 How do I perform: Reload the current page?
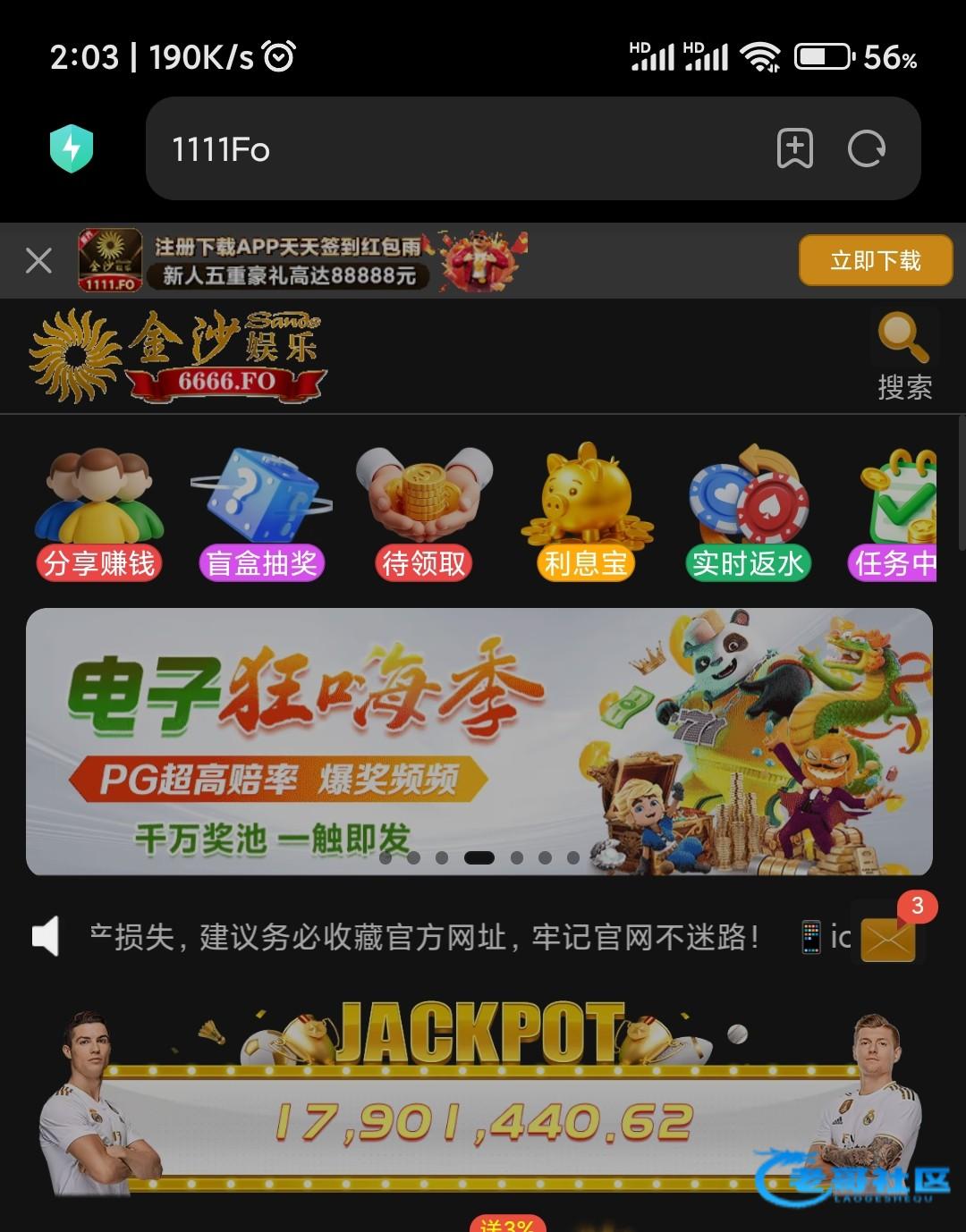point(866,148)
